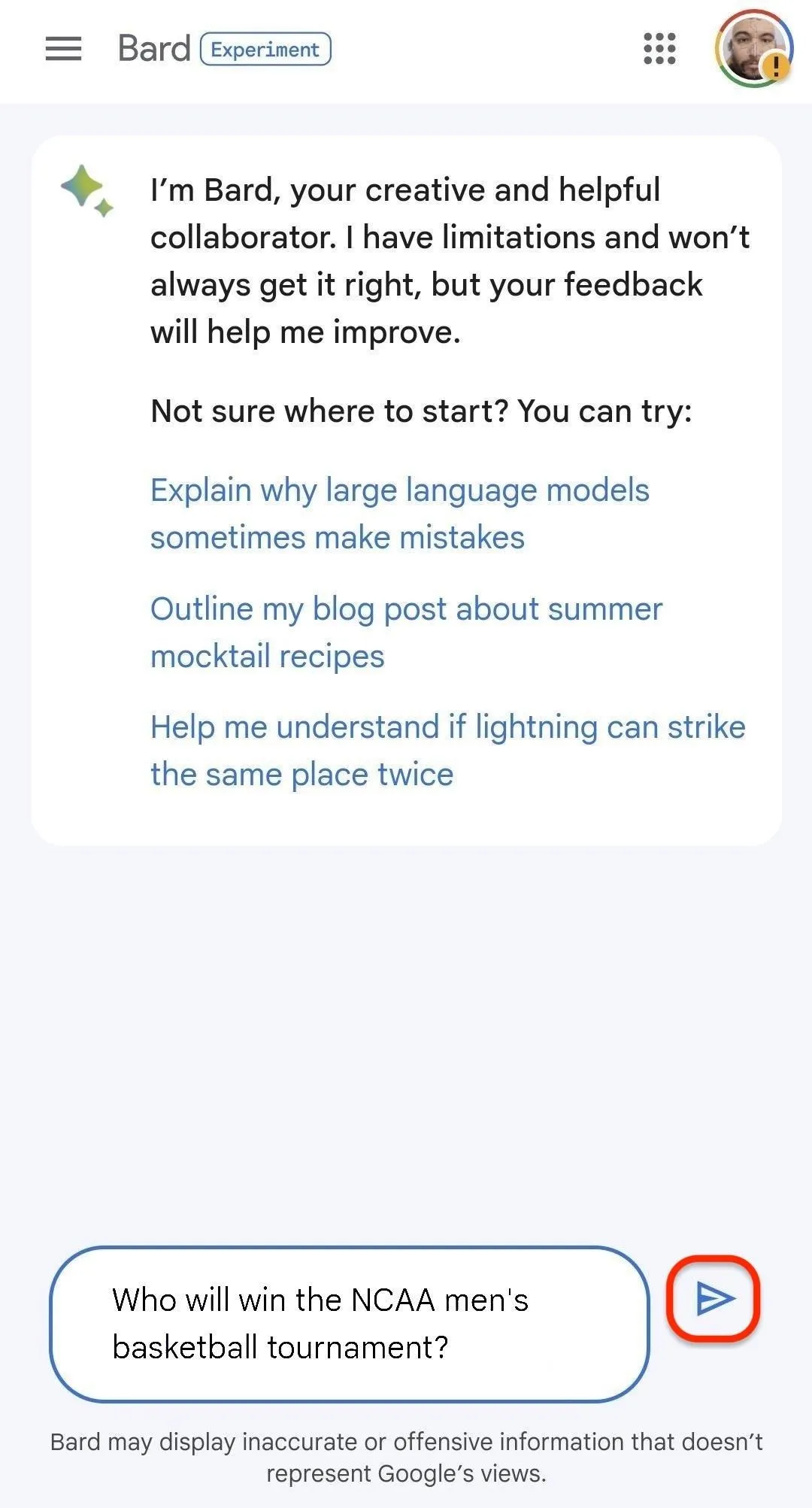812x1508 pixels.
Task: Open the account profile picture
Action: (x=753, y=49)
